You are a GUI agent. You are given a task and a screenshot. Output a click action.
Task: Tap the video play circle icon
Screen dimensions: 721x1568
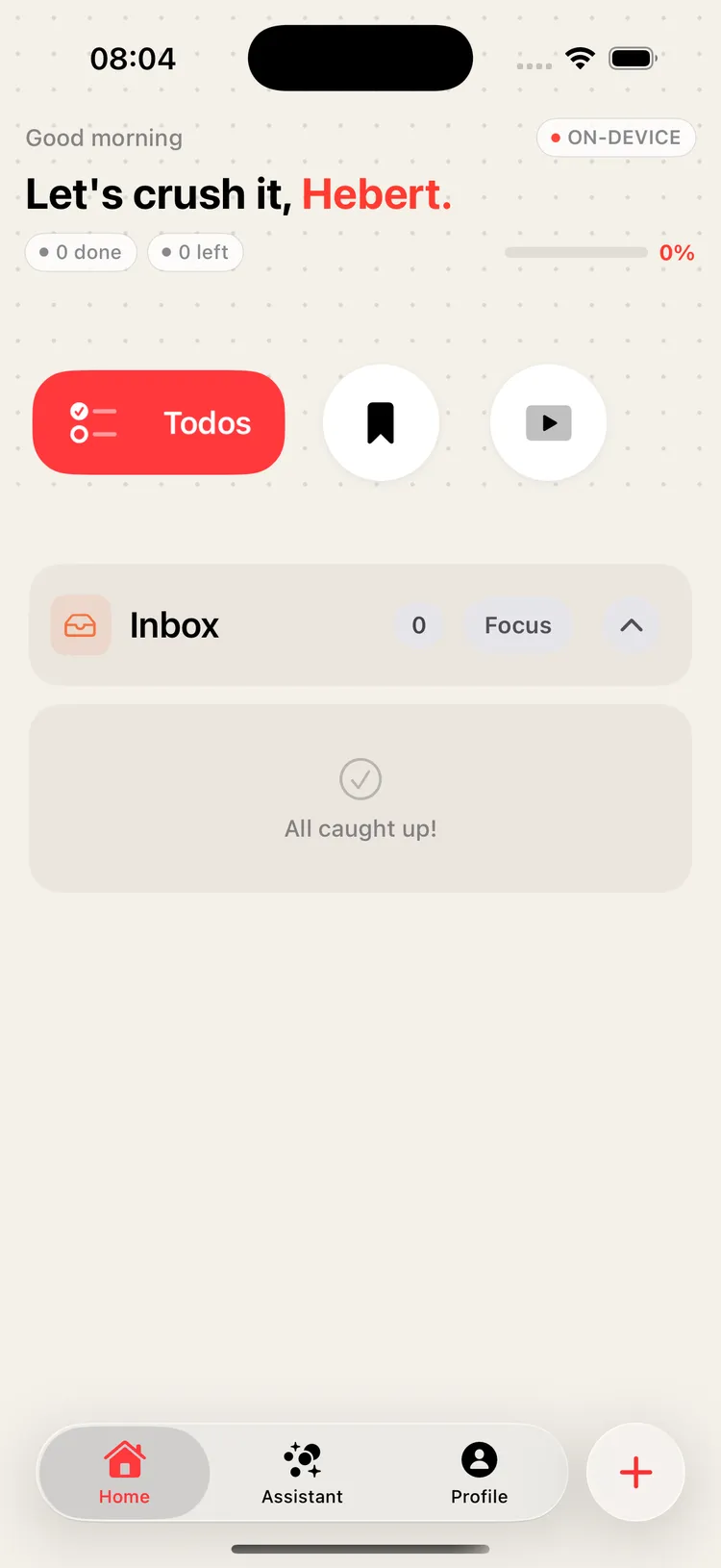pyautogui.click(x=548, y=421)
